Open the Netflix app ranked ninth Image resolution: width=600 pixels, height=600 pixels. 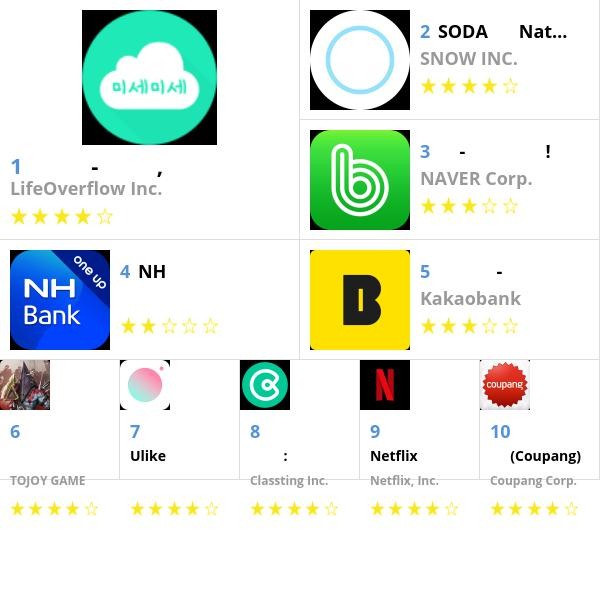click(x=385, y=385)
